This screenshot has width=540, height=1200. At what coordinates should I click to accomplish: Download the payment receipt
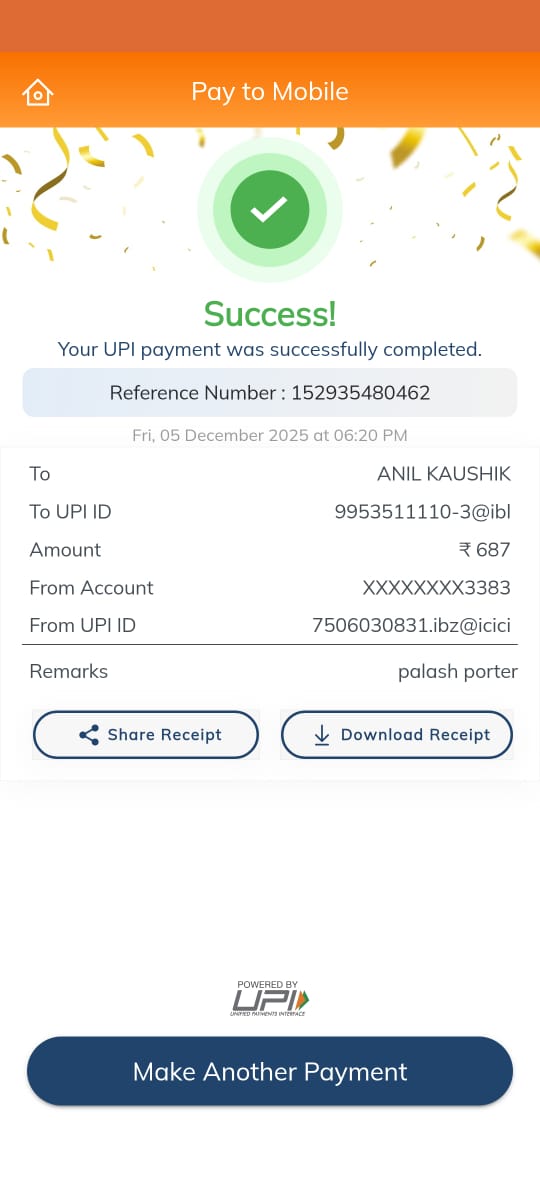(397, 735)
